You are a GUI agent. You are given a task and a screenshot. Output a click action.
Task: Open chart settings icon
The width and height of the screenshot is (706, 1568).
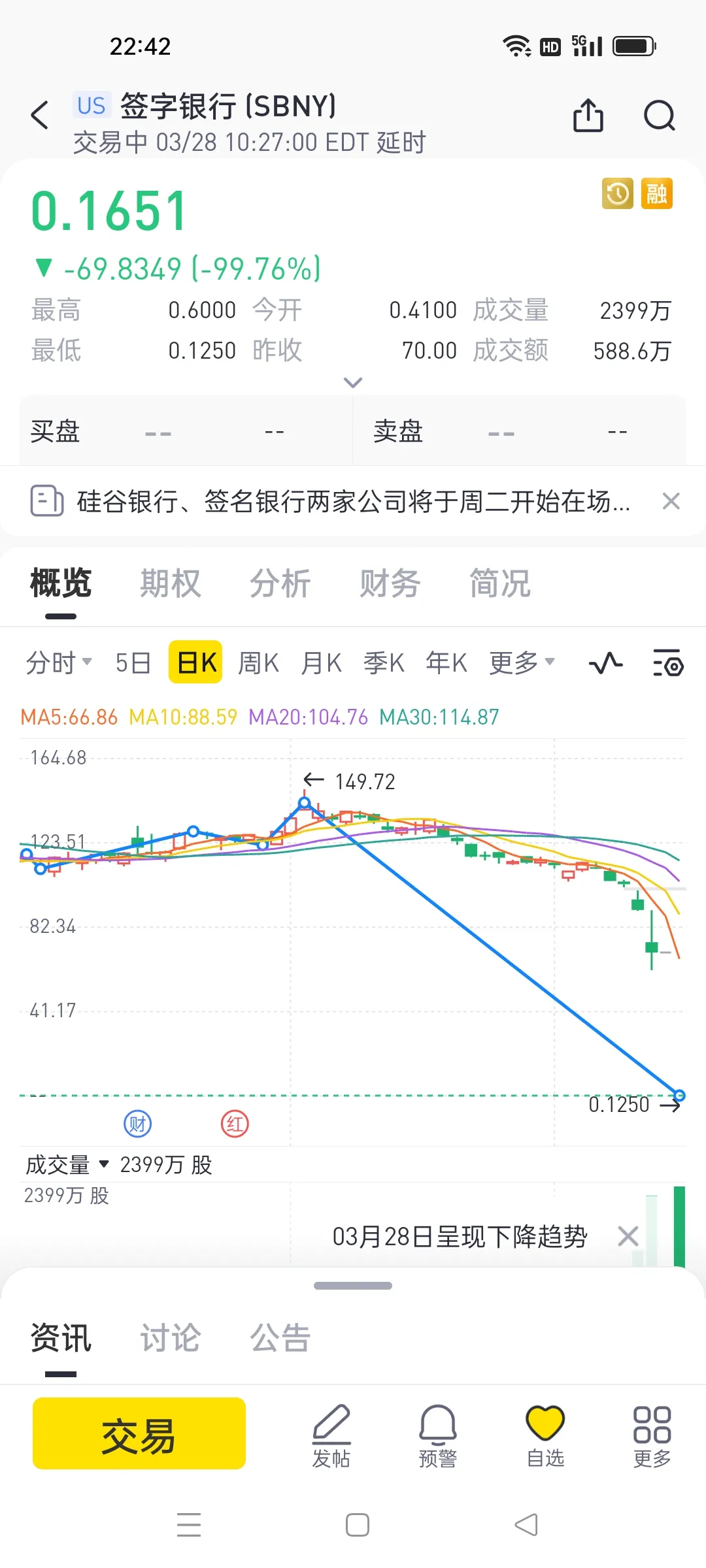(668, 662)
